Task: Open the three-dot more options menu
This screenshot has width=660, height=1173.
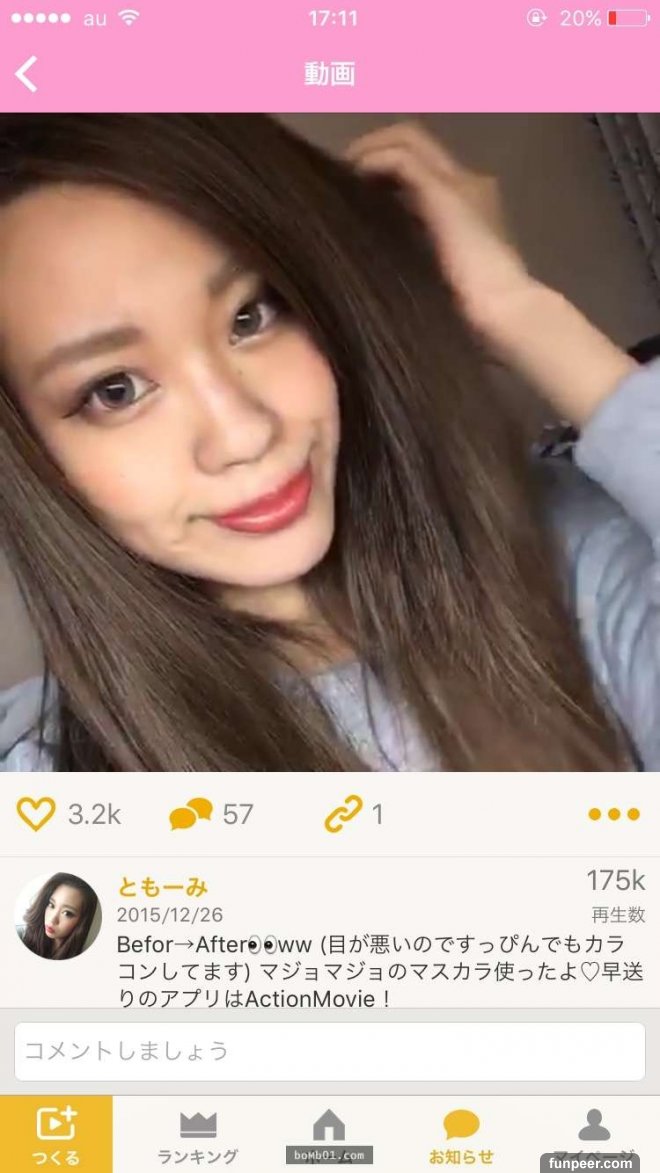Action: 614,814
